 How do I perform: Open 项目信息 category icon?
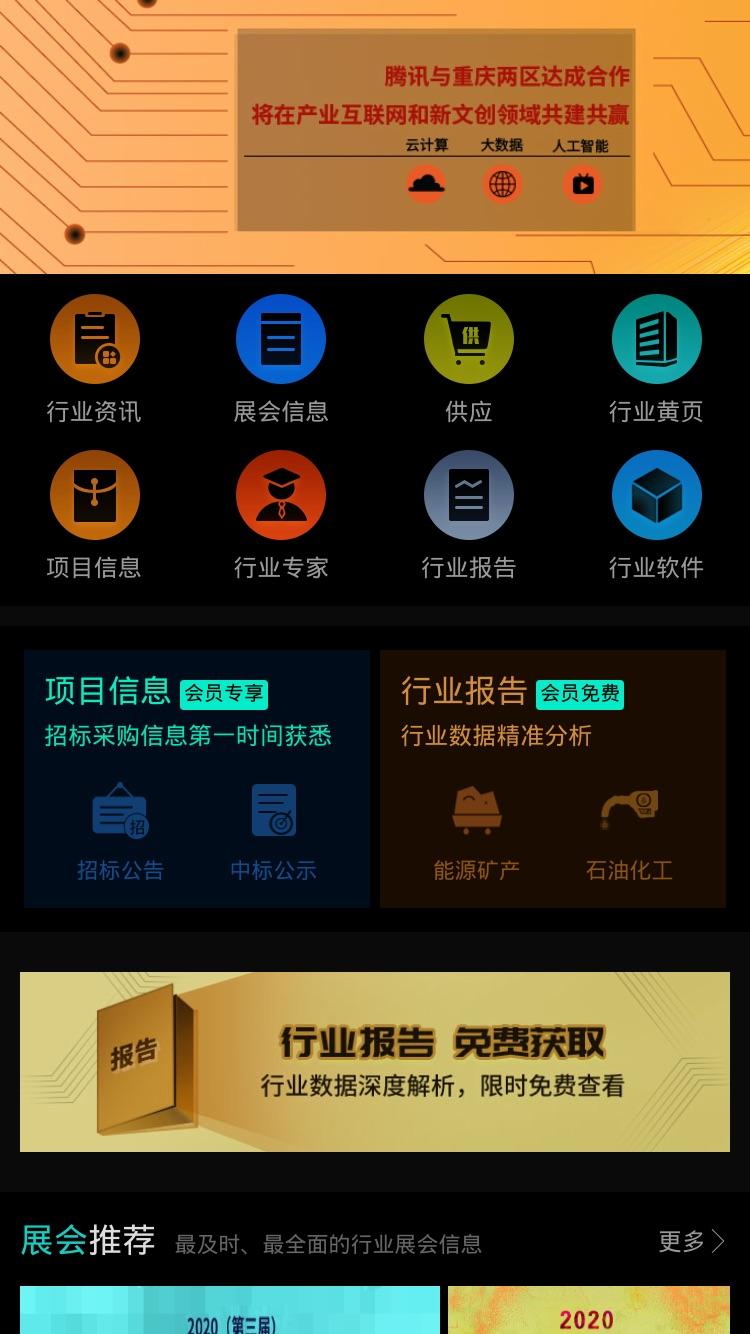click(x=94, y=516)
